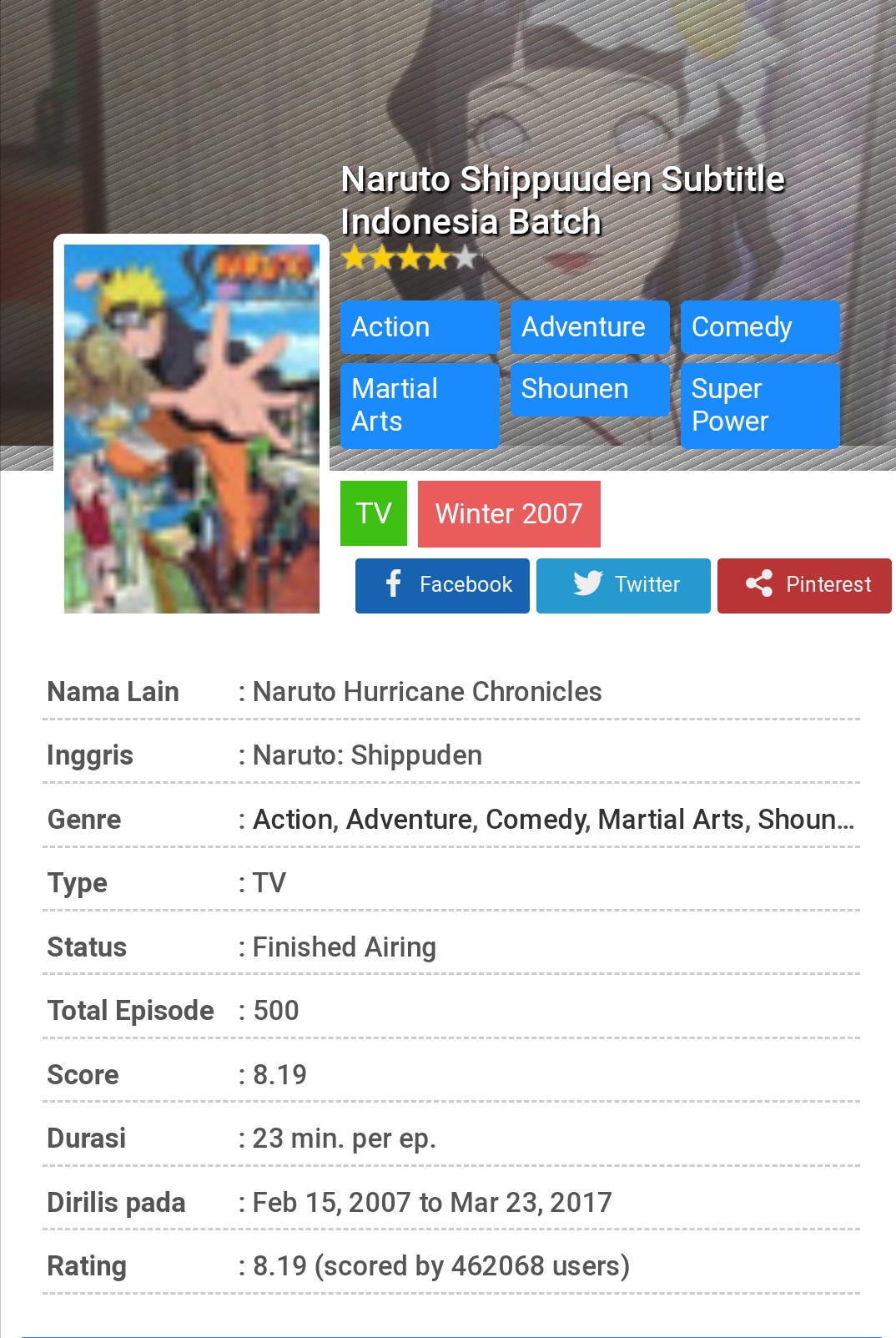This screenshot has height=1338, width=896.
Task: Rate using the star rating
Action: point(409,259)
